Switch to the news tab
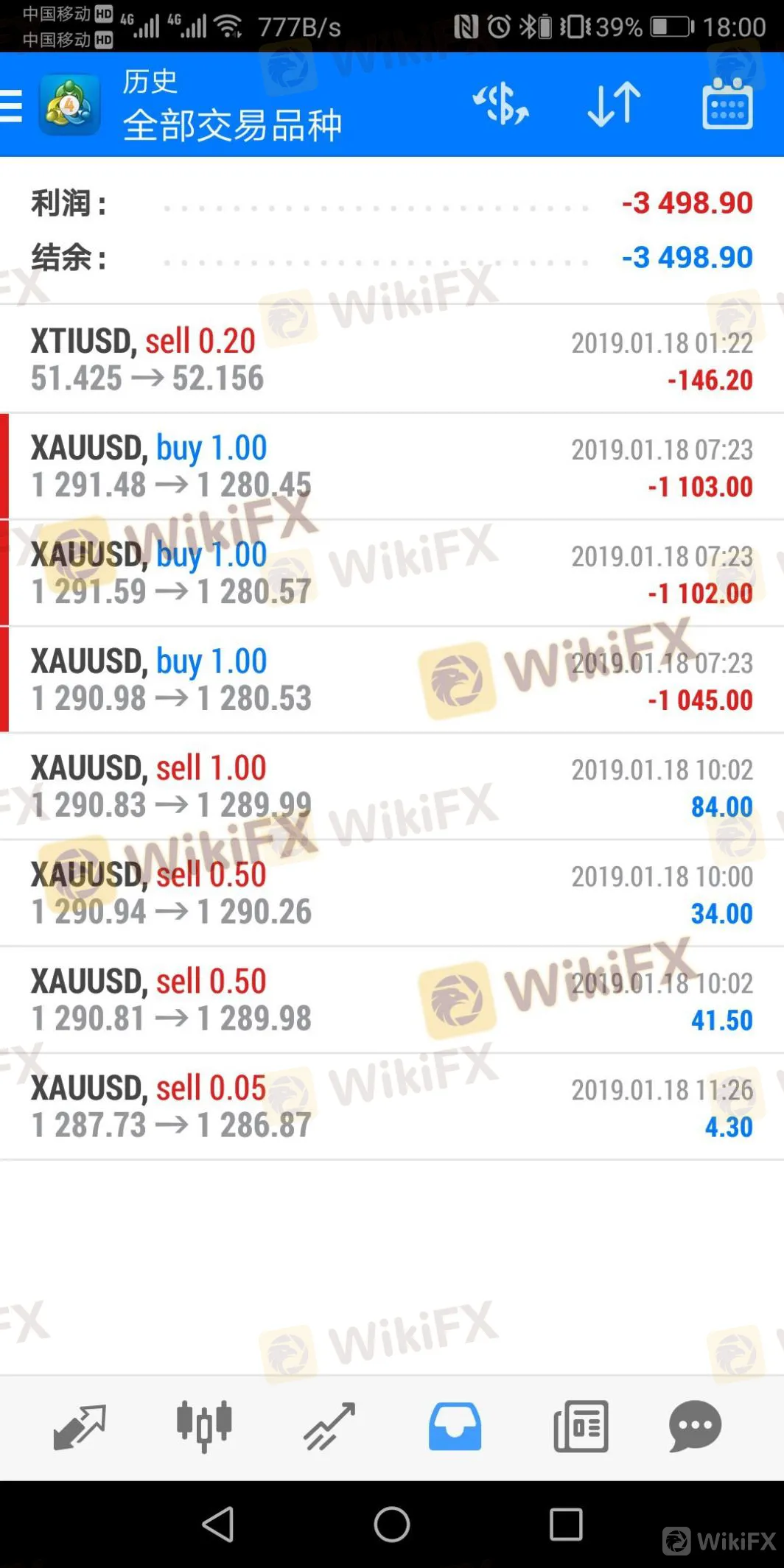784x1568 pixels. coord(581,1427)
